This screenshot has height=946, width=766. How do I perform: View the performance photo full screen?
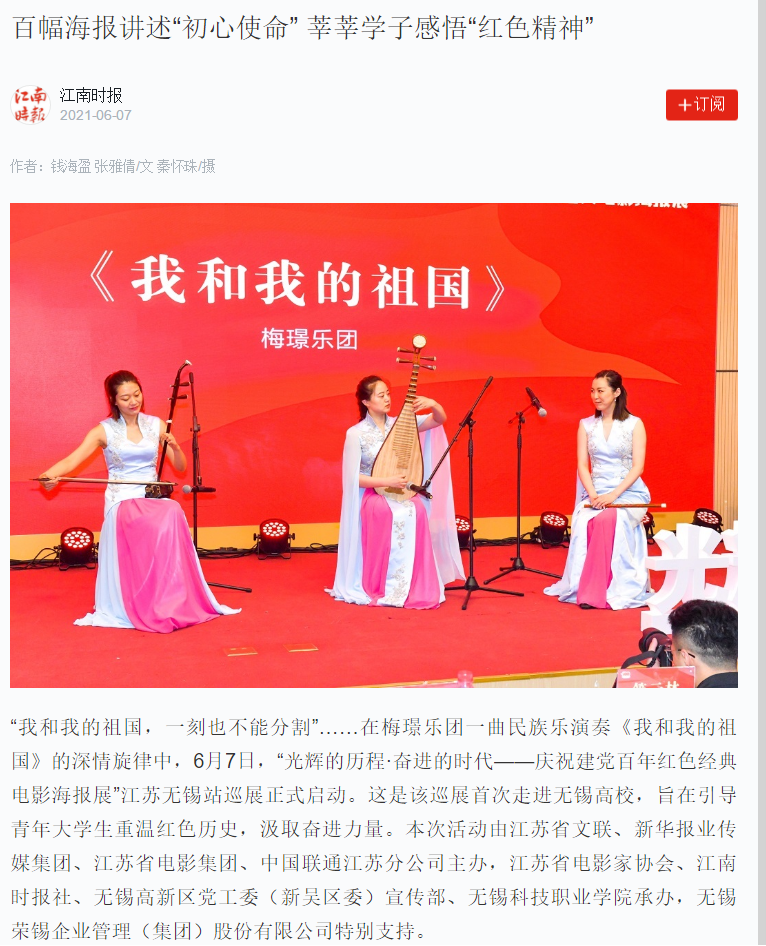click(x=373, y=445)
